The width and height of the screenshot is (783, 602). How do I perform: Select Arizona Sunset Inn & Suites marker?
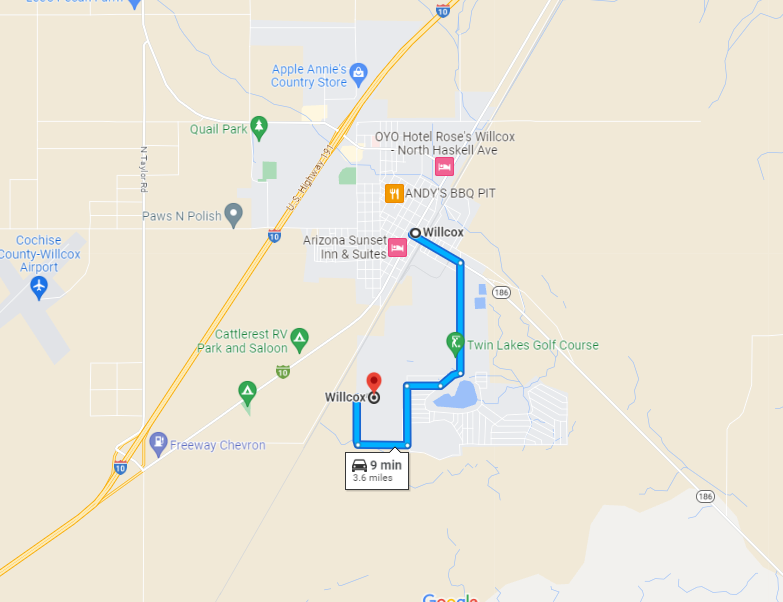coord(397,247)
